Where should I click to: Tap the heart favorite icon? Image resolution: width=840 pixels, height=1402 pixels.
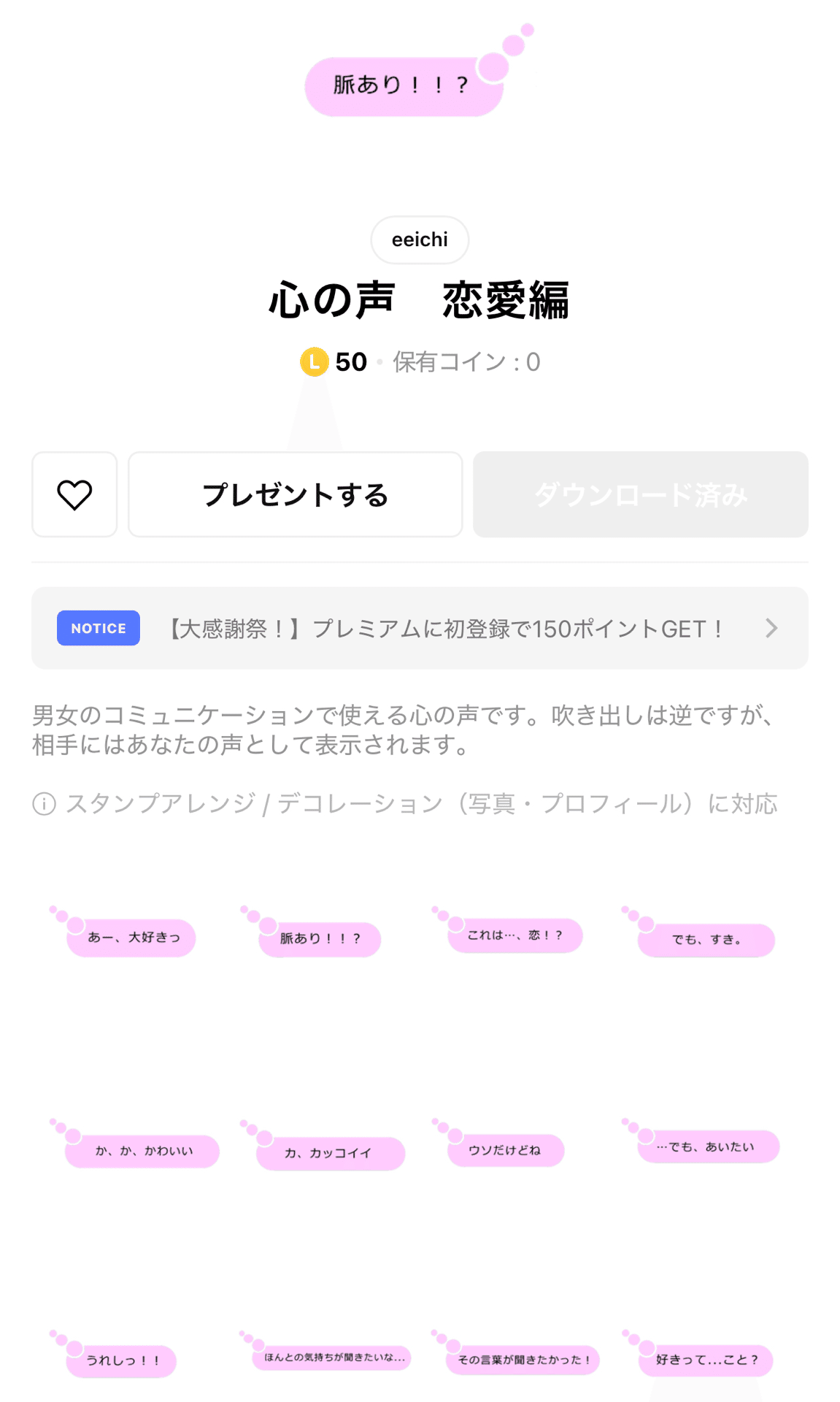[x=74, y=494]
